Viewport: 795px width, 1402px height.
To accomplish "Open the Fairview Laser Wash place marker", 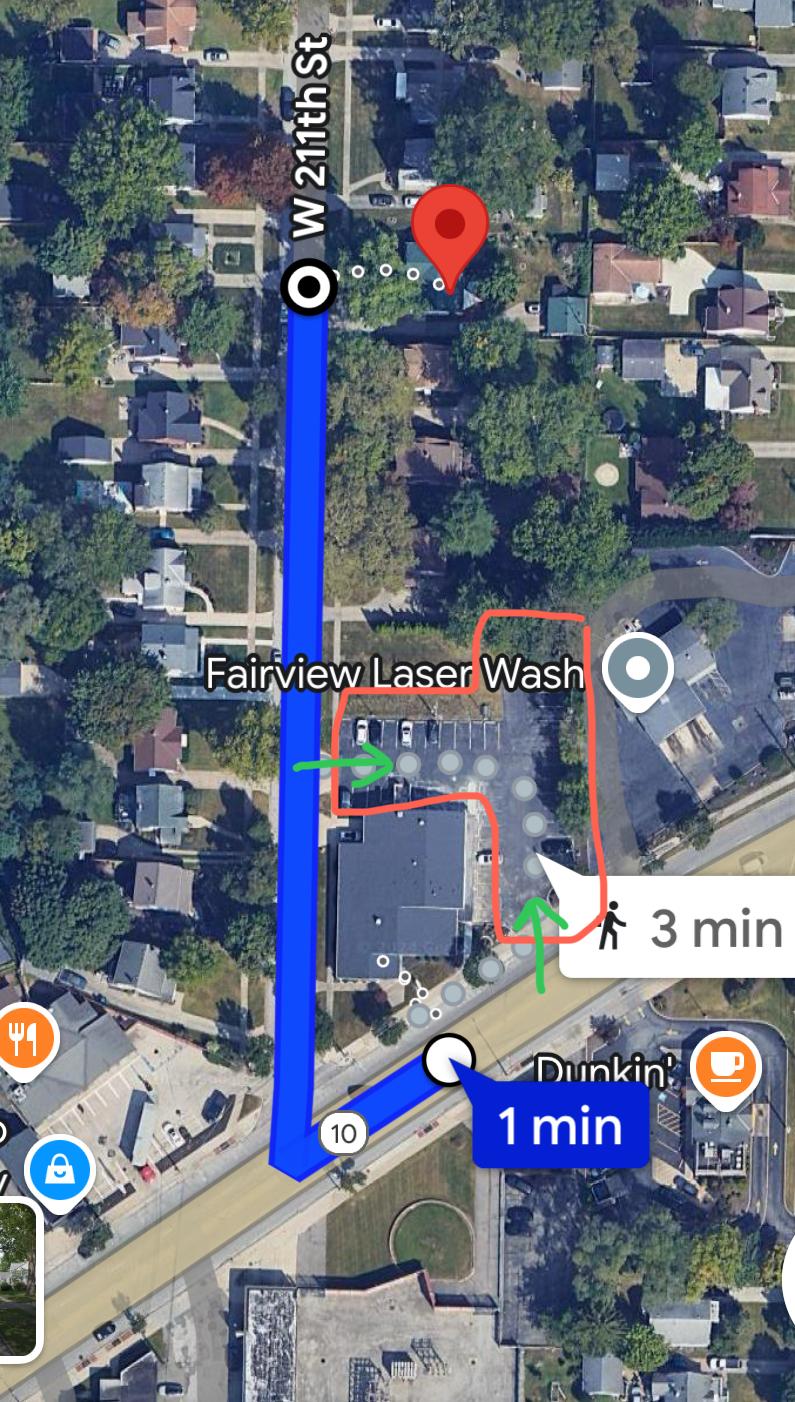I will 639,667.
